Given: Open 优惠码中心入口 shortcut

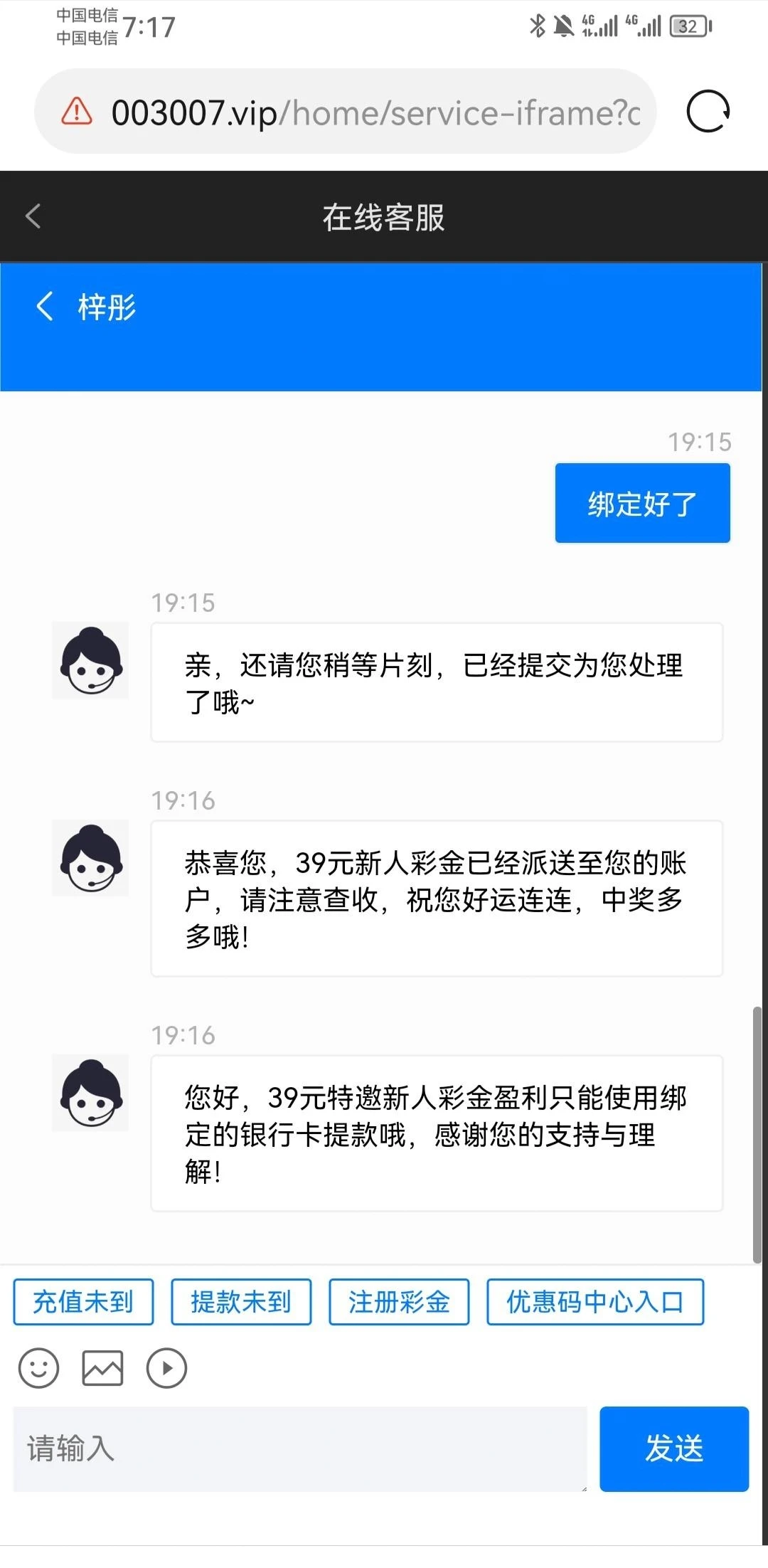Looking at the screenshot, I should [595, 1302].
